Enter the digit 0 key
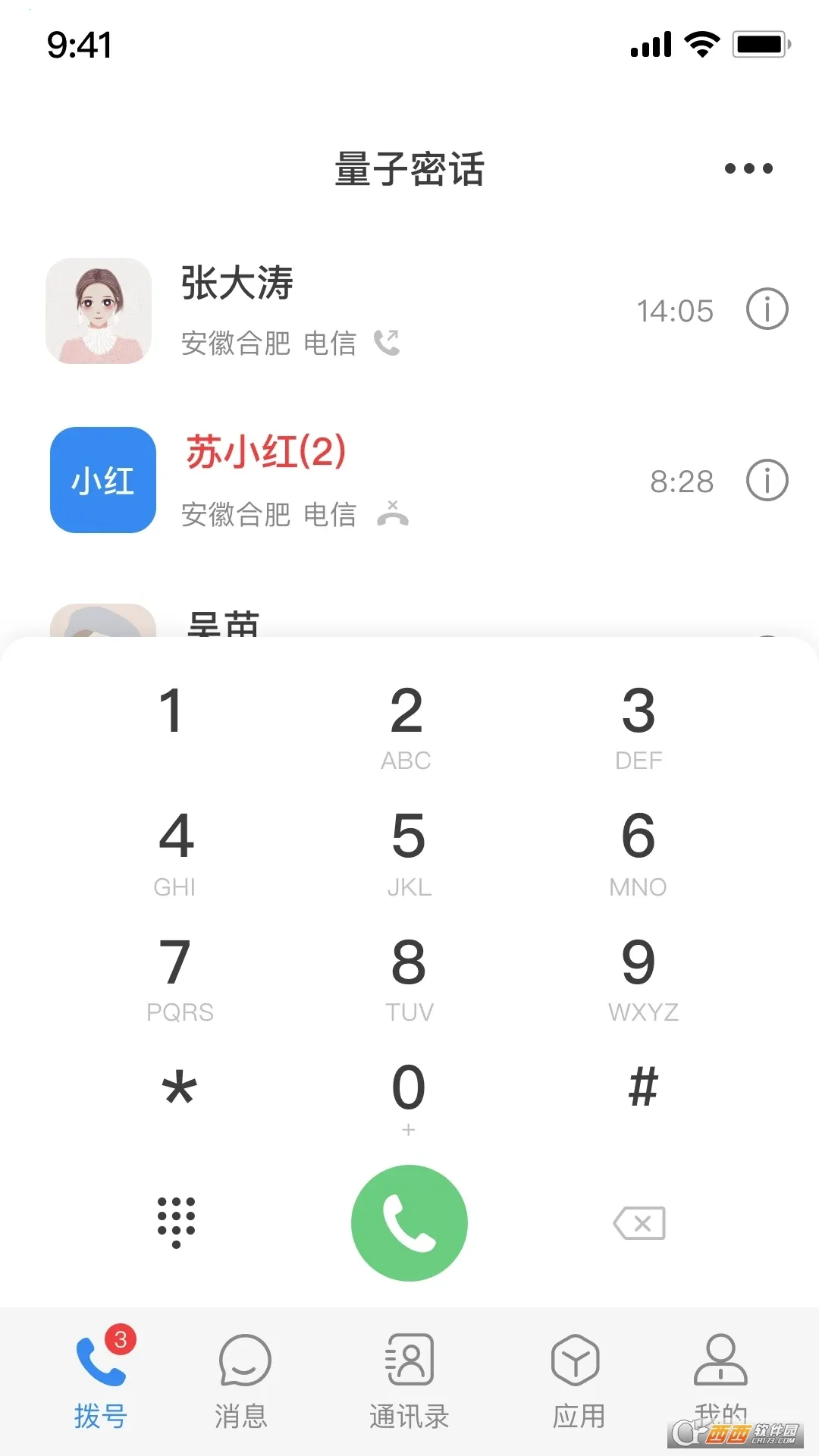 (409, 1096)
